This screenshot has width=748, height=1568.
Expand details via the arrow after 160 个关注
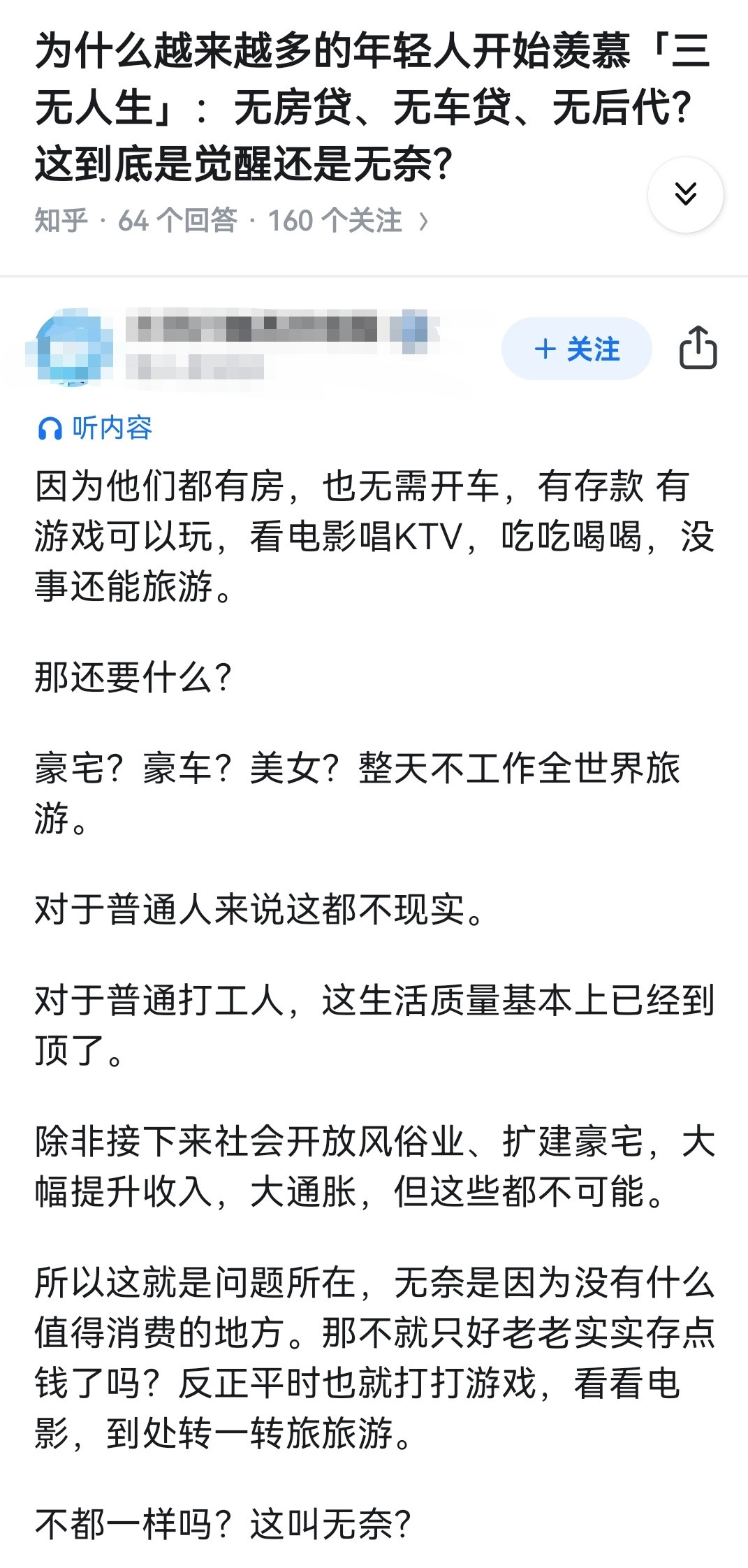[424, 220]
